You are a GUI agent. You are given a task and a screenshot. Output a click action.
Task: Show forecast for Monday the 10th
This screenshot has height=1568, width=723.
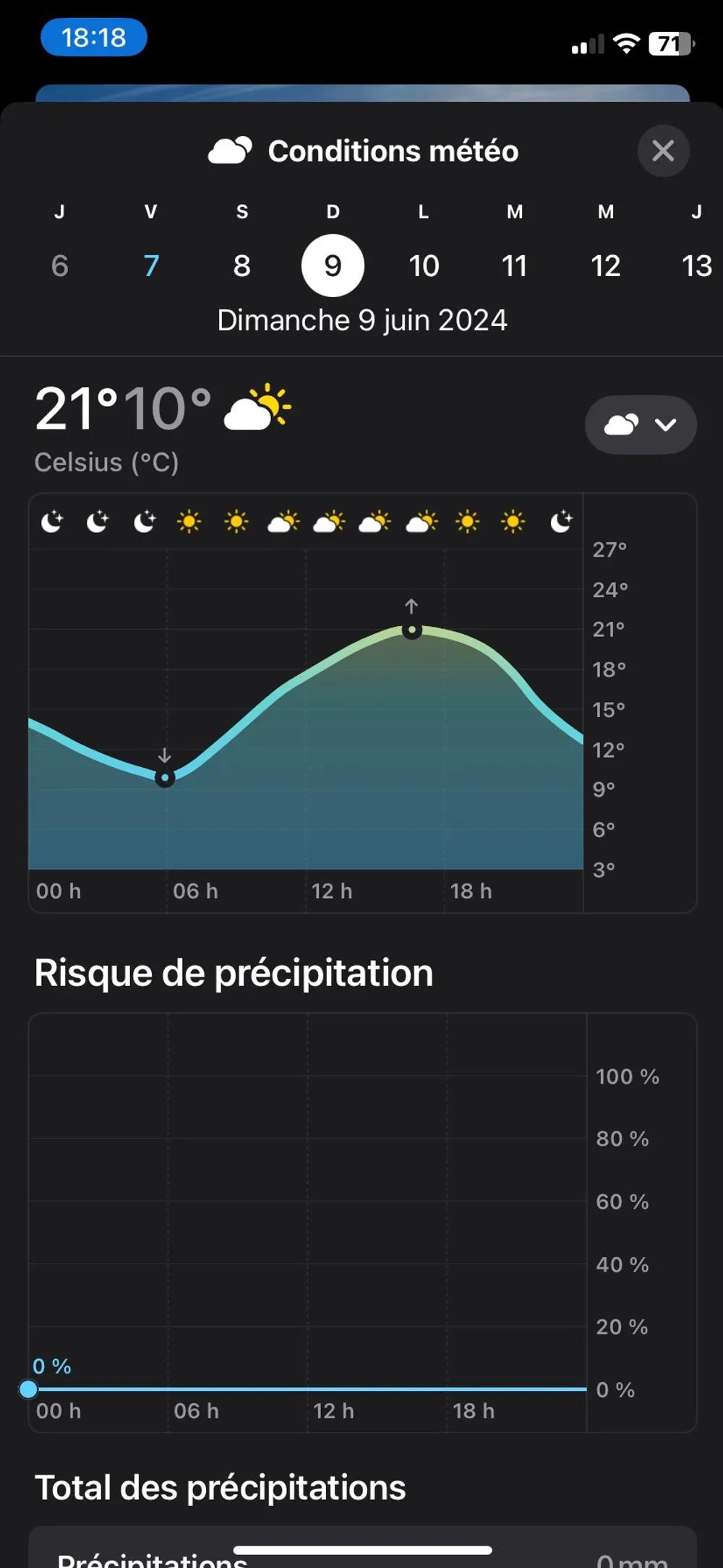[x=424, y=265]
